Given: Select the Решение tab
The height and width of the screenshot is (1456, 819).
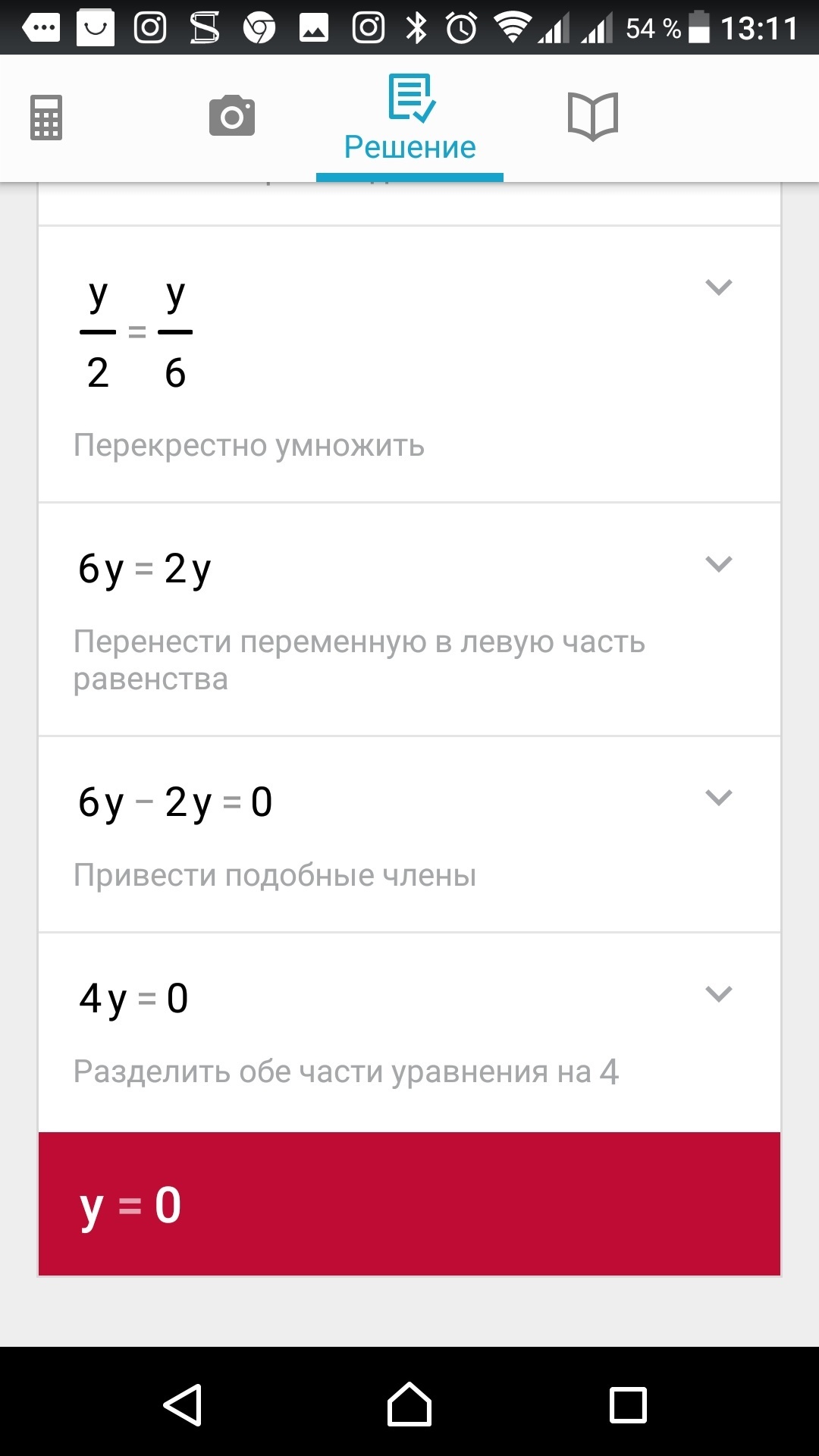Looking at the screenshot, I should 409,119.
